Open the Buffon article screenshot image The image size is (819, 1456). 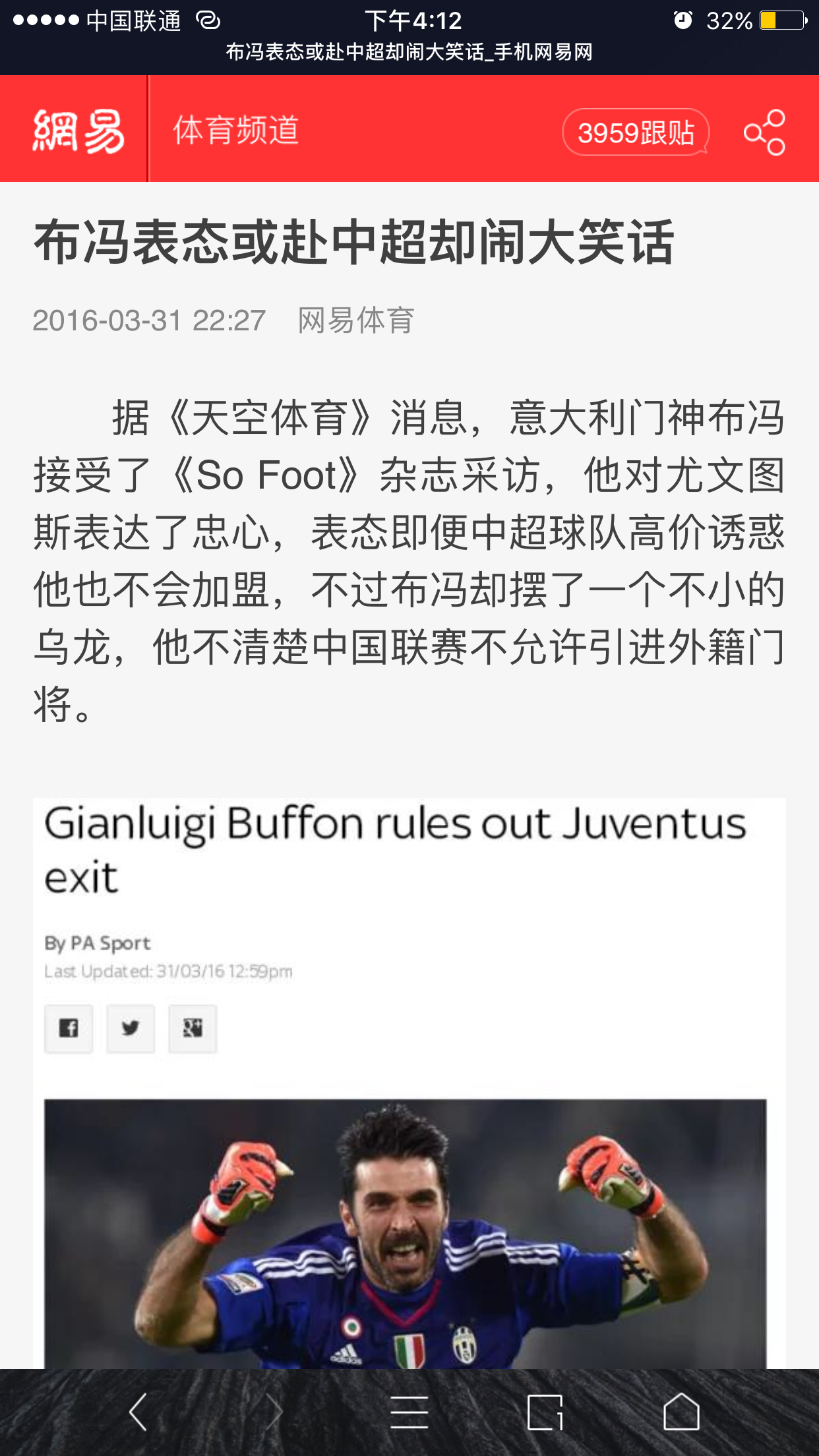click(x=409, y=1081)
